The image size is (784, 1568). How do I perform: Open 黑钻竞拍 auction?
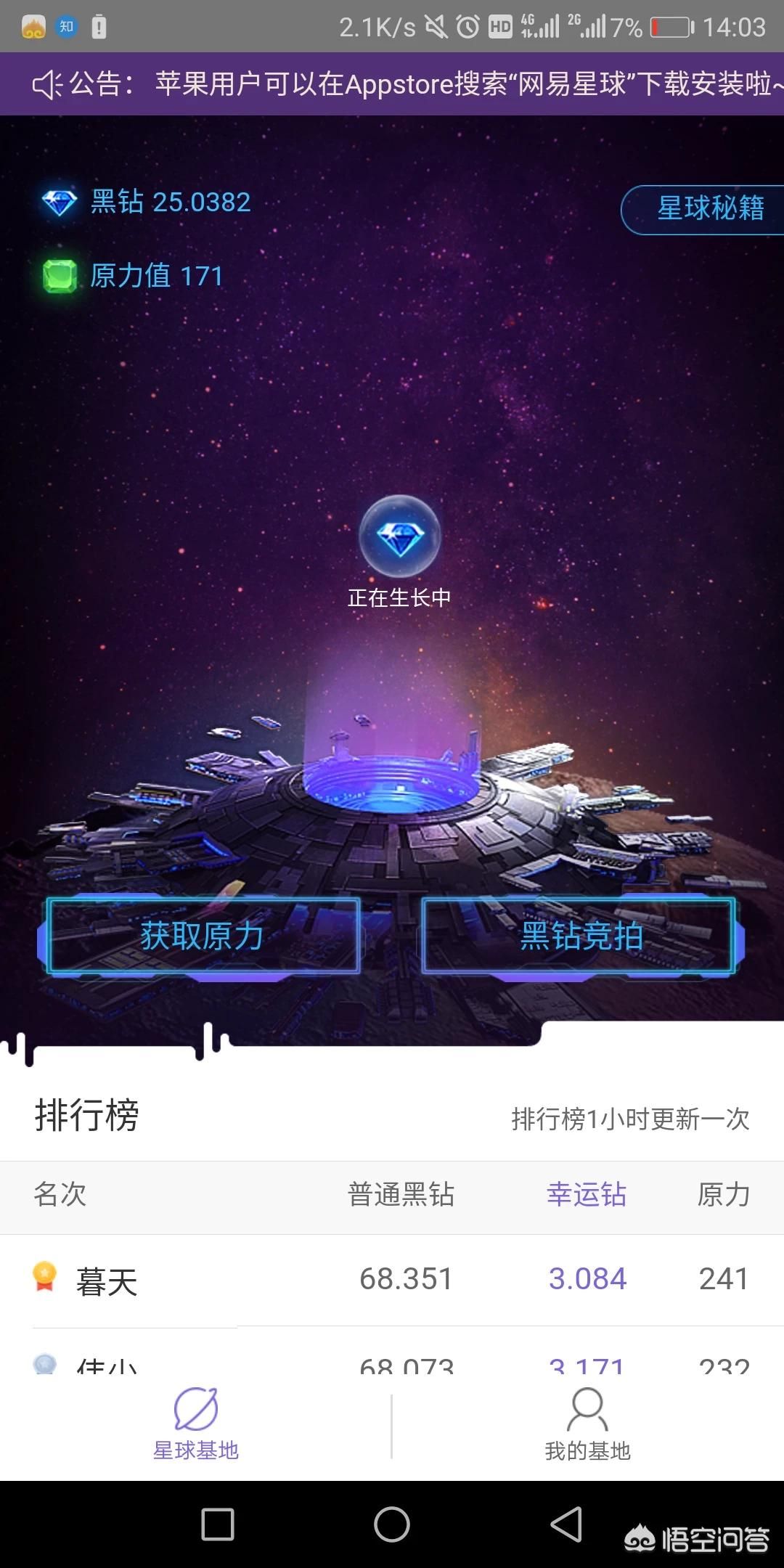580,936
